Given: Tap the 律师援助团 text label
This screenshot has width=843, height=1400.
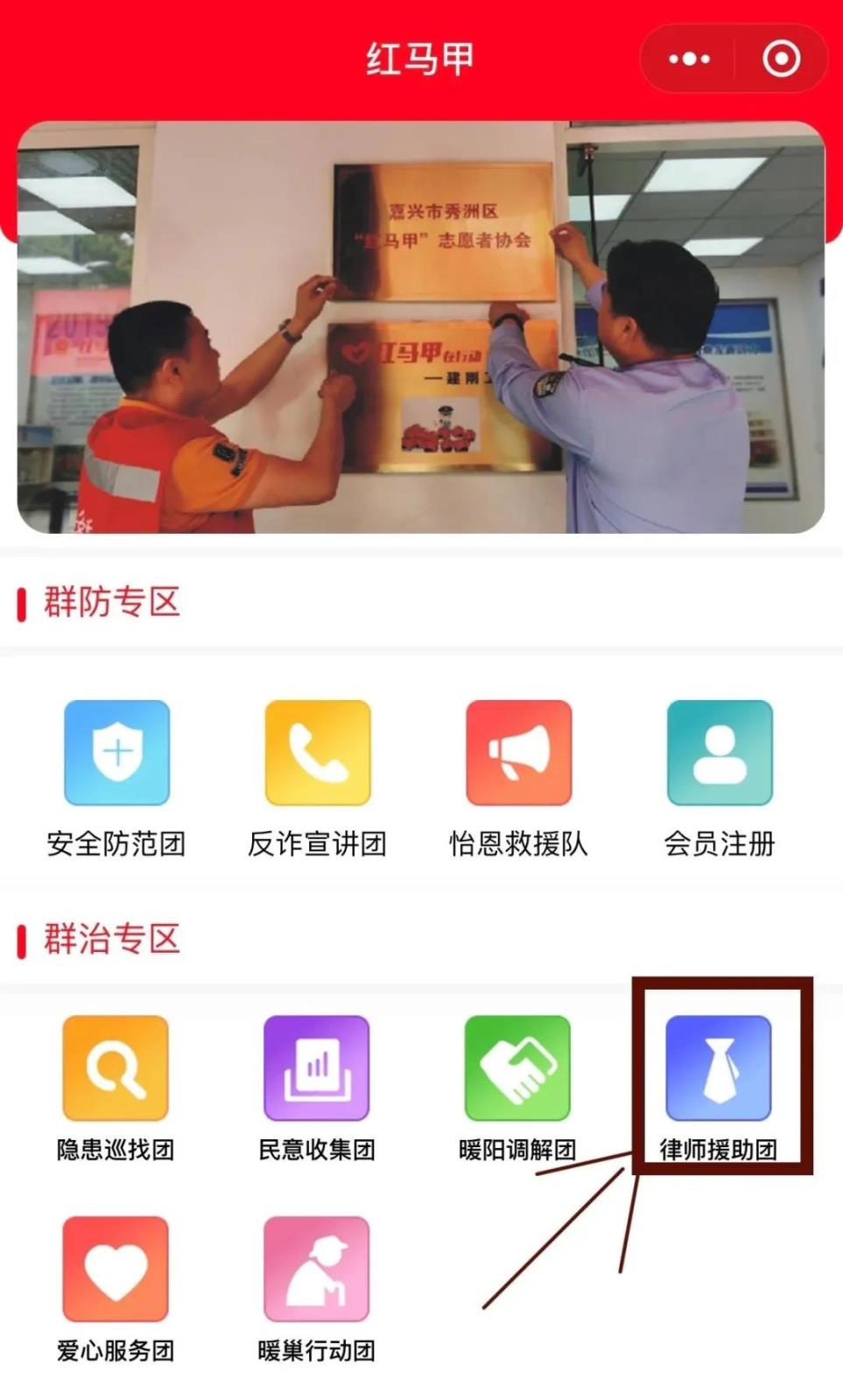Looking at the screenshot, I should [720, 1151].
